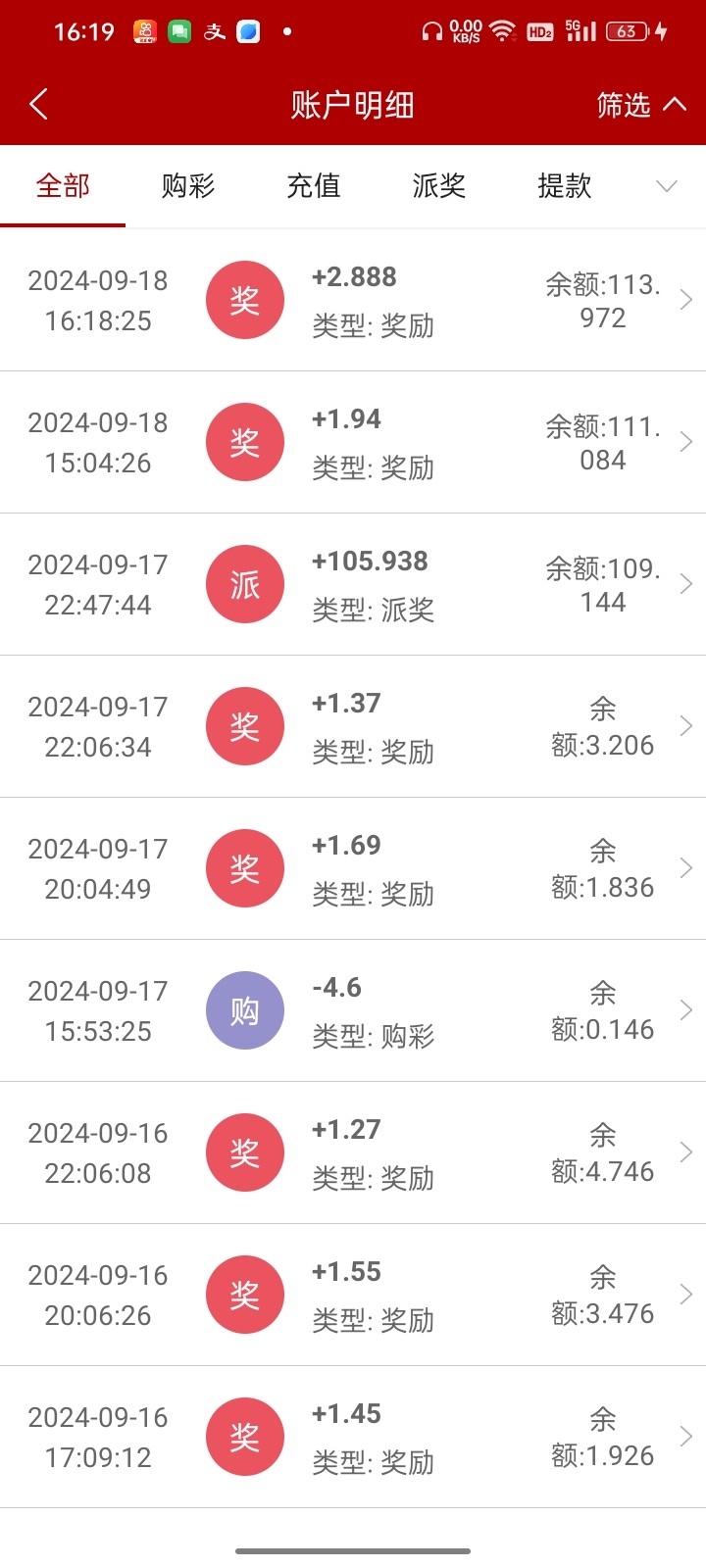This screenshot has width=706, height=1568.
Task: Switch to the 全部 tab
Action: click(x=63, y=186)
